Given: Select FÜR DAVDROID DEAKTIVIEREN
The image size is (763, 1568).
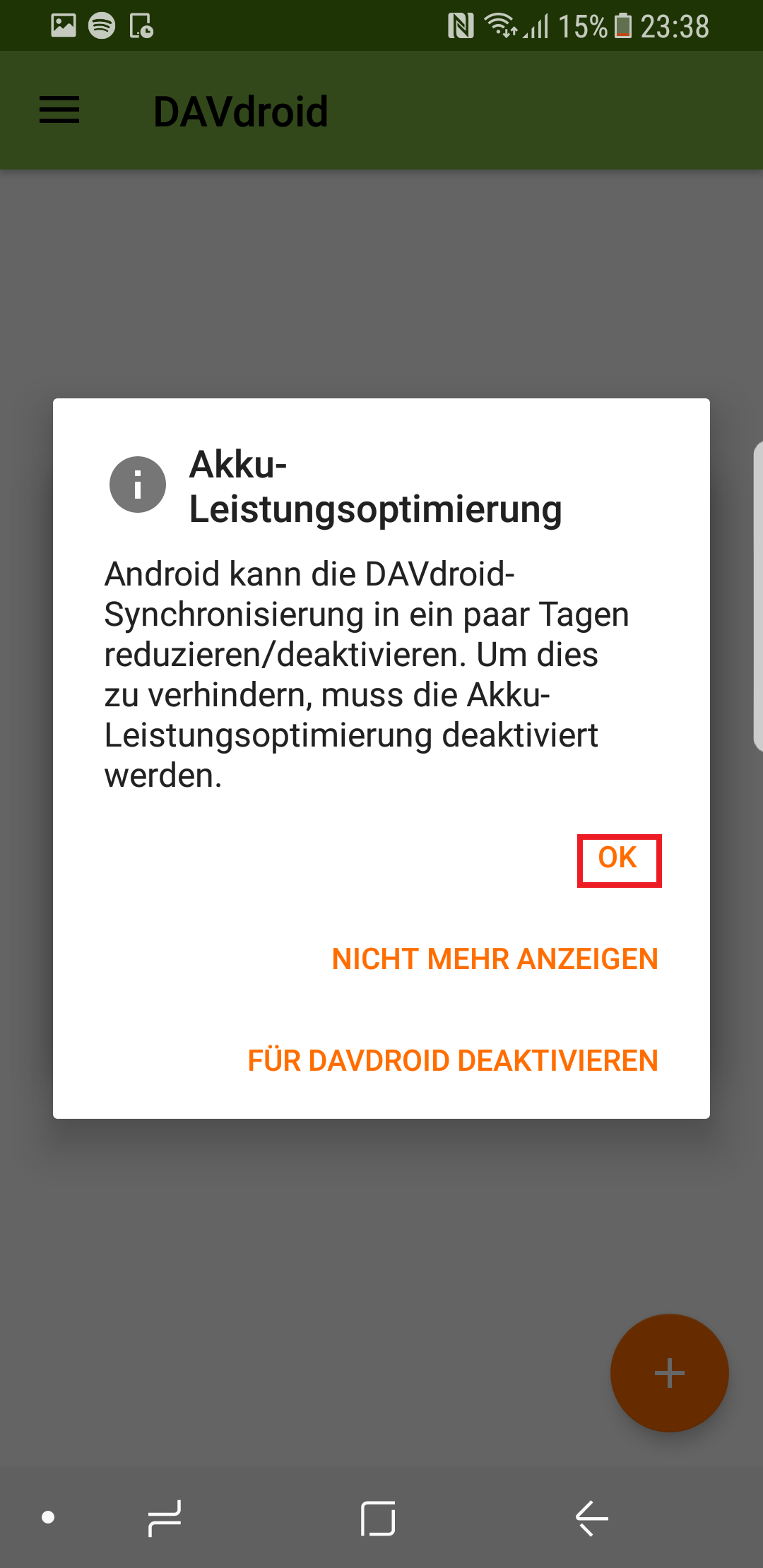Looking at the screenshot, I should coord(453,1061).
